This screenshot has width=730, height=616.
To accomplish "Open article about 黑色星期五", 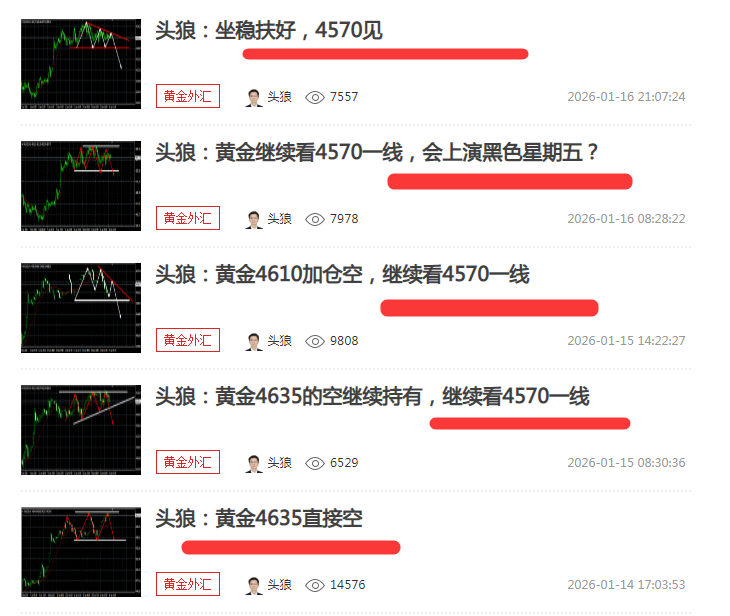I will coord(377,153).
